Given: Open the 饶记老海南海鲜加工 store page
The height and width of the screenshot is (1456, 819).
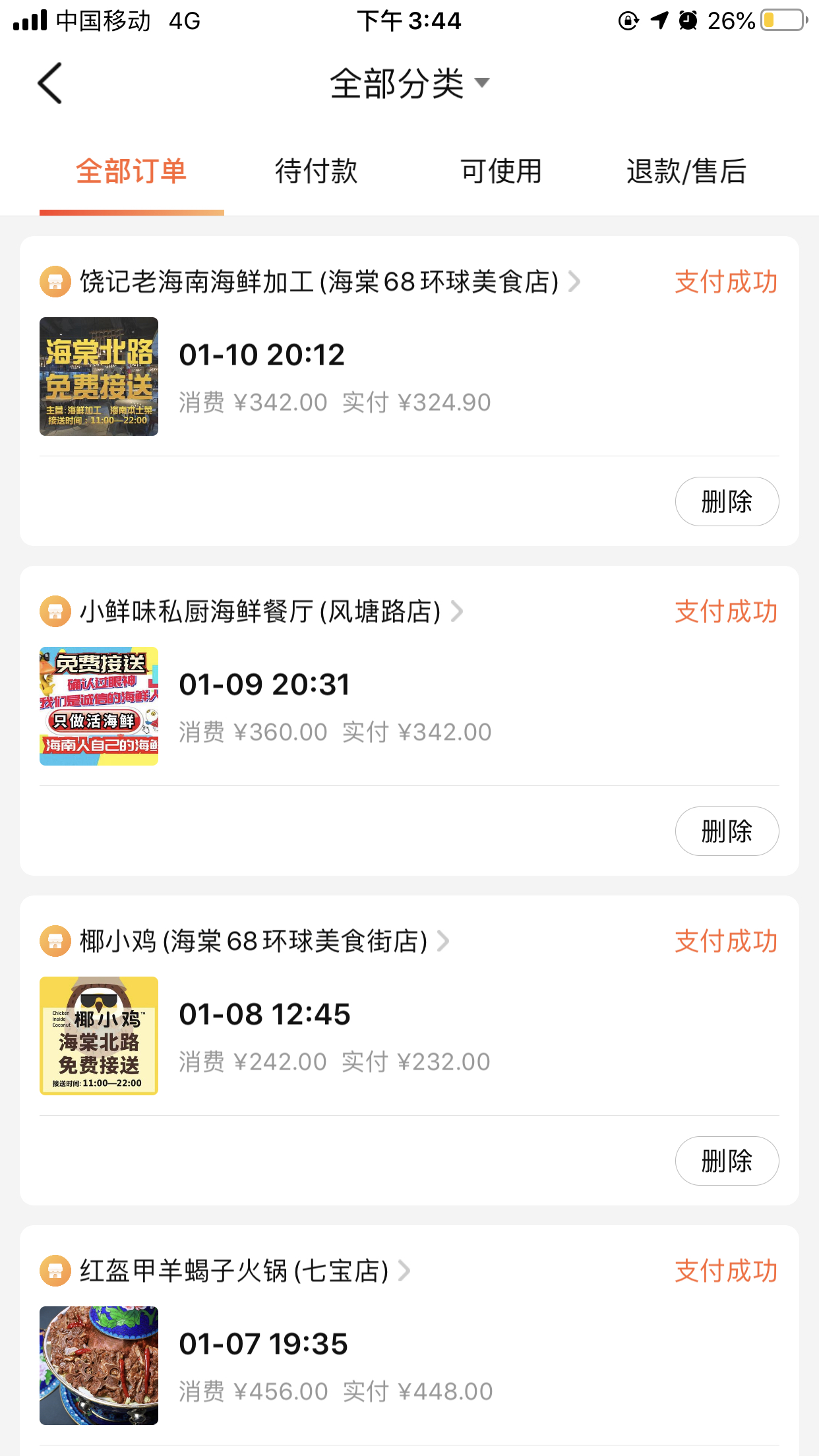Looking at the screenshot, I should tap(319, 282).
